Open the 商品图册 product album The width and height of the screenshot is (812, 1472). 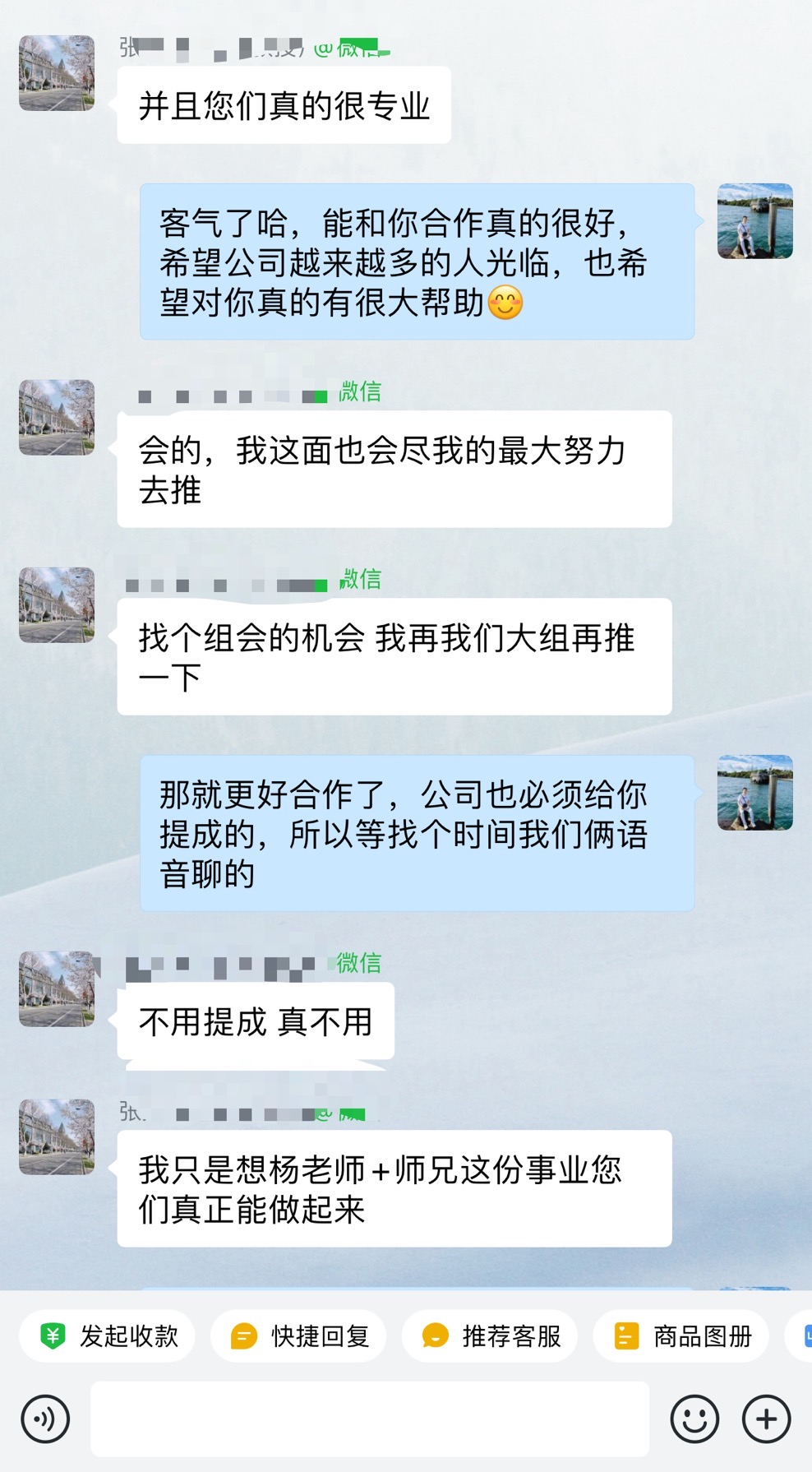[x=681, y=1336]
